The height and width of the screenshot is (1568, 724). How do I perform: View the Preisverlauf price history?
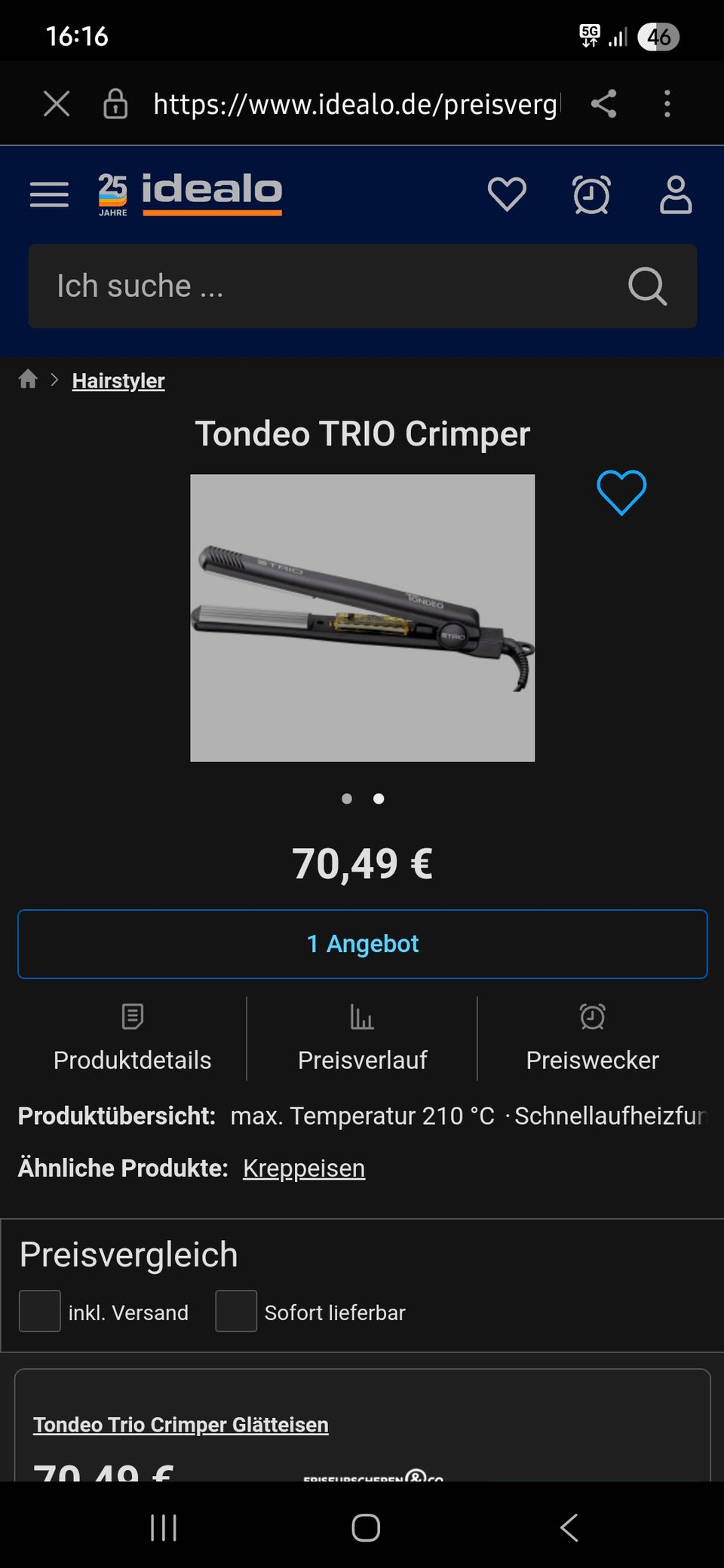click(362, 1039)
